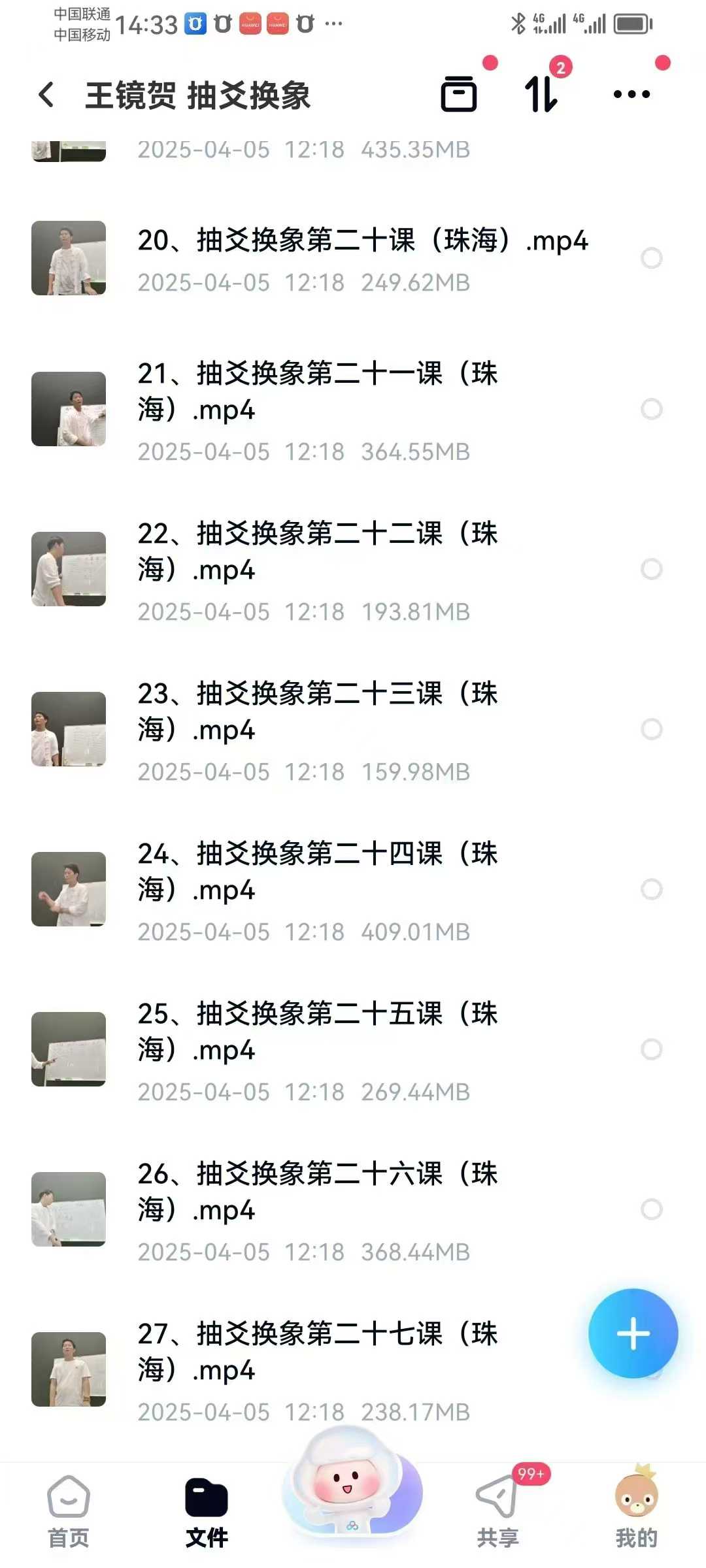Viewport: 706px width, 1568px height.
Task: Select the circle for 25、抽爻换象第二十五课
Action: [651, 1049]
